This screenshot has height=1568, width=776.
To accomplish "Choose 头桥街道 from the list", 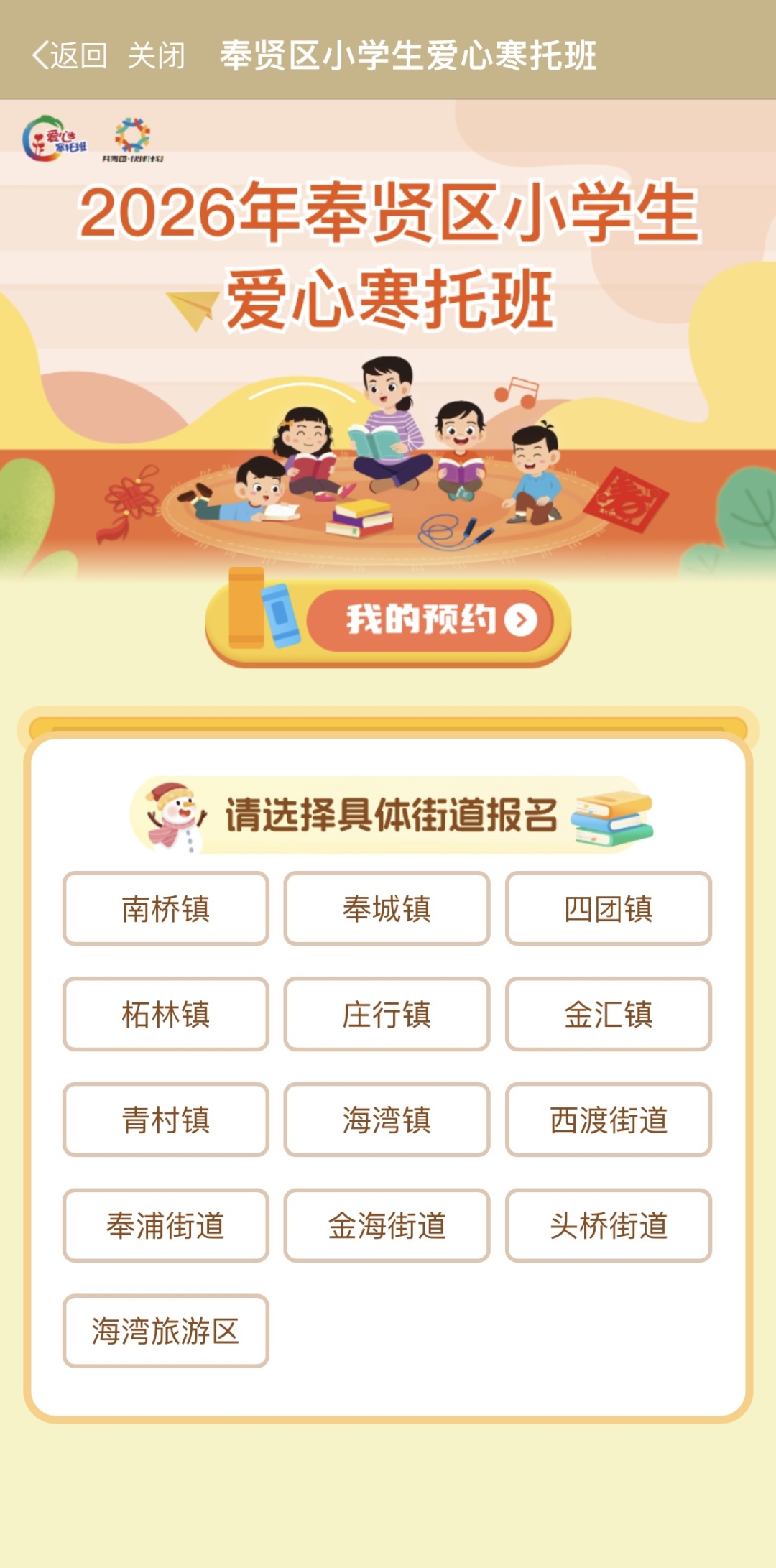I will pos(608,1226).
